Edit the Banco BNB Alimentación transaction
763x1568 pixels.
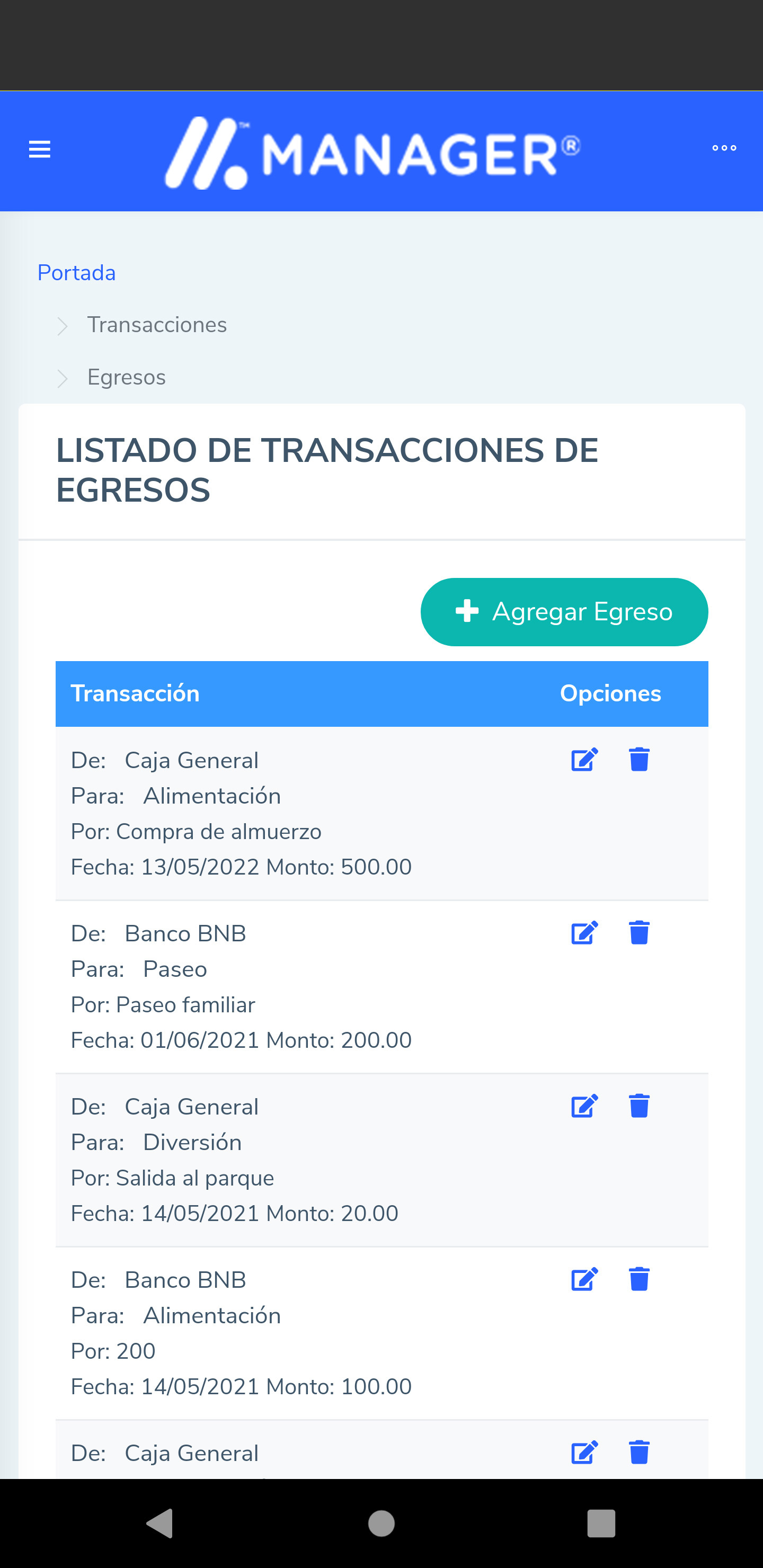(x=584, y=1279)
